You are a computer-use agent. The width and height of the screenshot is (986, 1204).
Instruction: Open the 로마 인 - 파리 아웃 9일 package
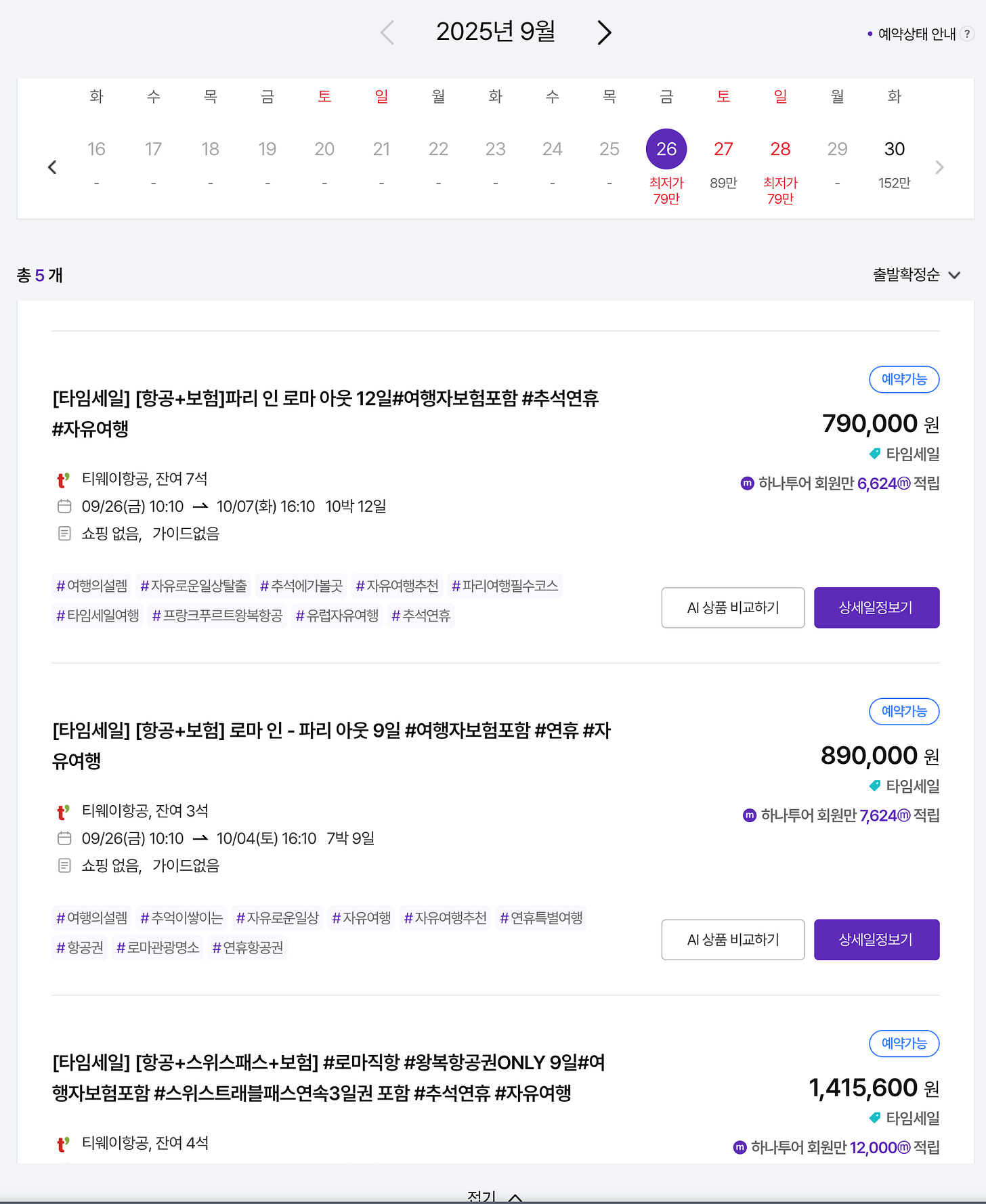pyautogui.click(x=332, y=745)
